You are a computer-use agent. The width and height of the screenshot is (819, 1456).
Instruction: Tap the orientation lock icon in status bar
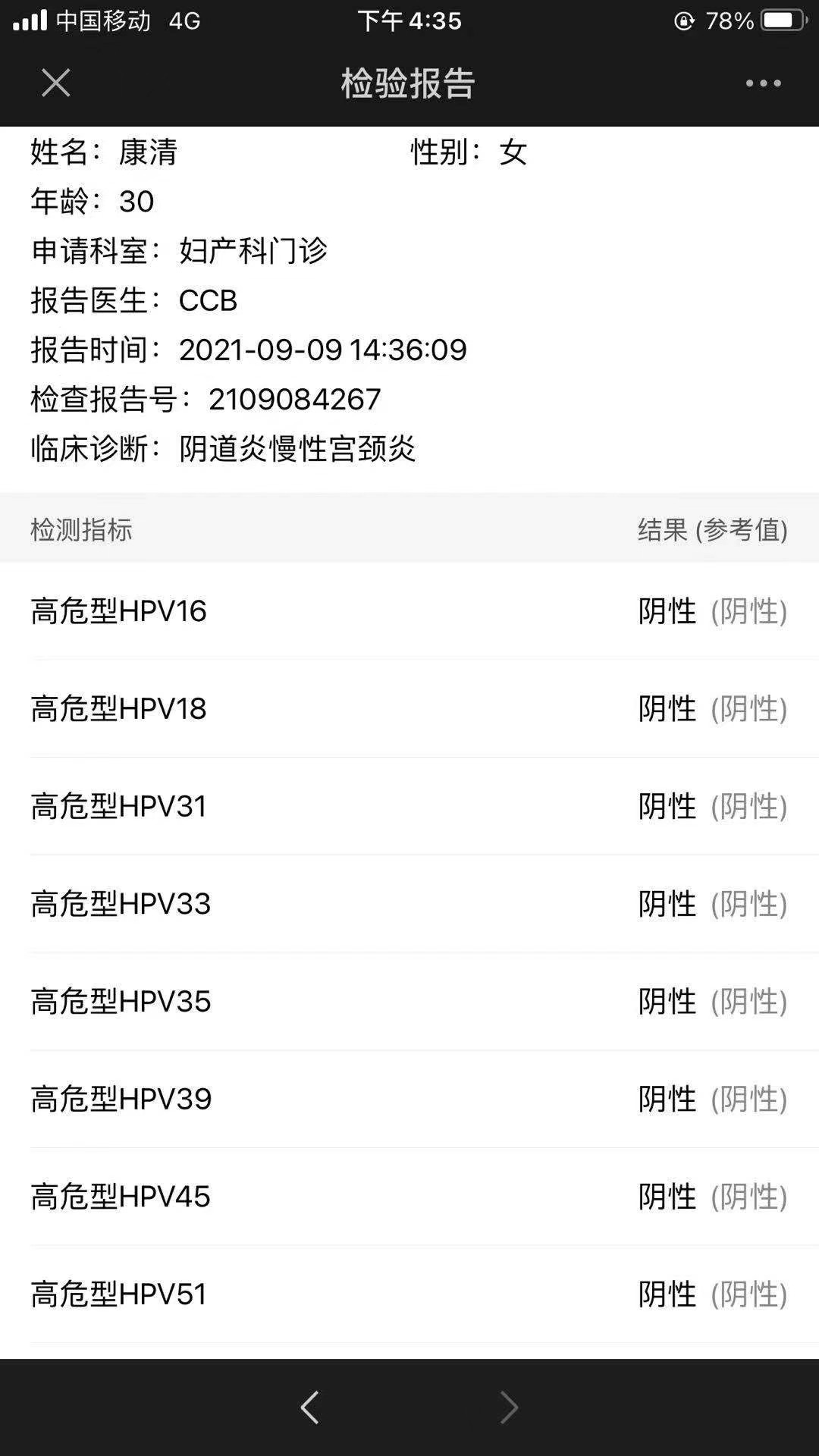click(685, 20)
